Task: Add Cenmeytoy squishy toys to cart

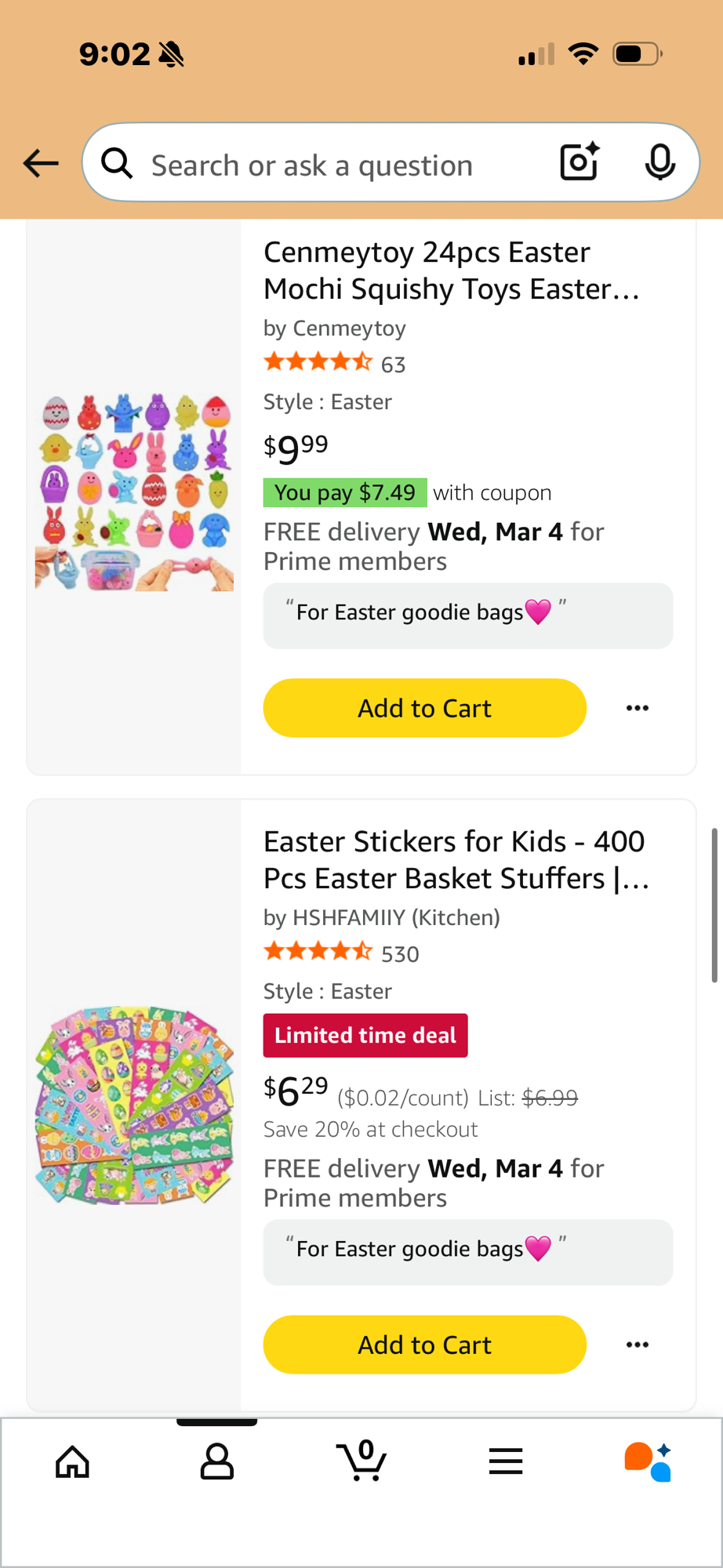Action: (x=424, y=708)
